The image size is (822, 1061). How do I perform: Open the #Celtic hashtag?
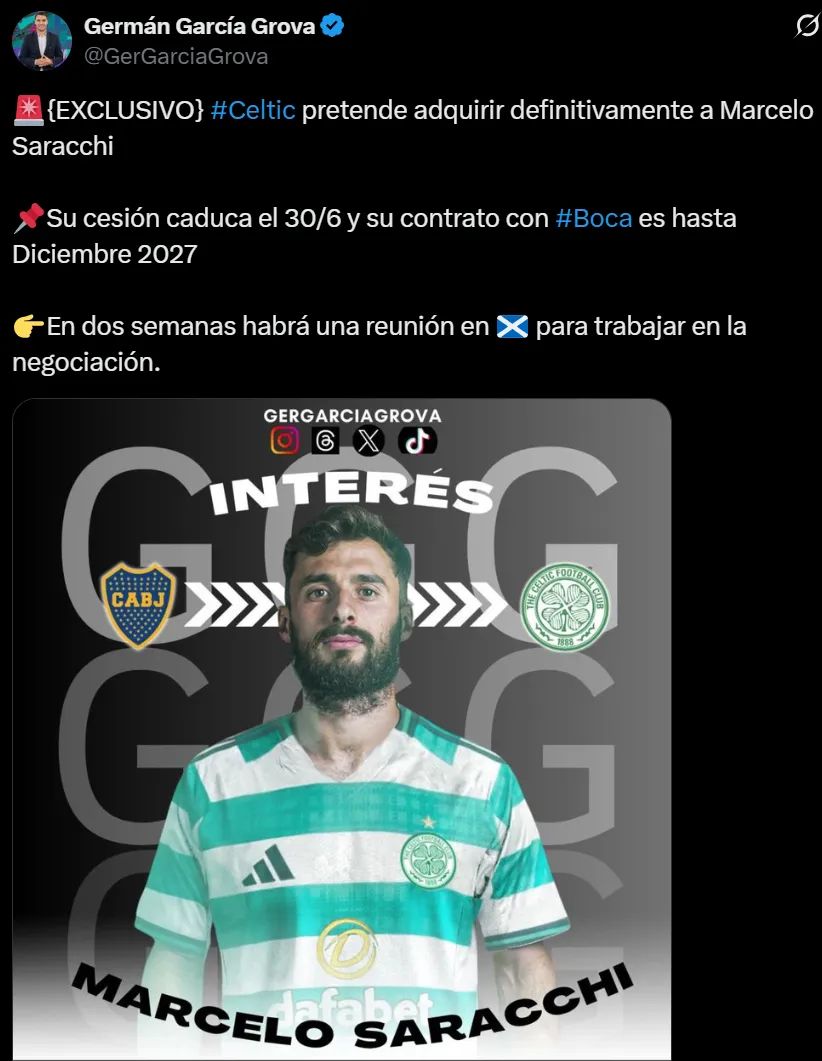coord(253,110)
